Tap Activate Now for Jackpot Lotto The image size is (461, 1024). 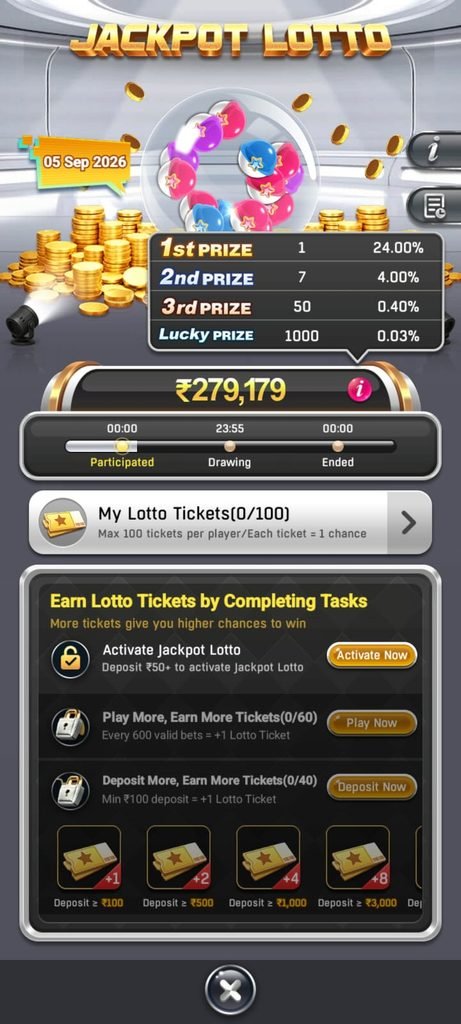pyautogui.click(x=372, y=656)
